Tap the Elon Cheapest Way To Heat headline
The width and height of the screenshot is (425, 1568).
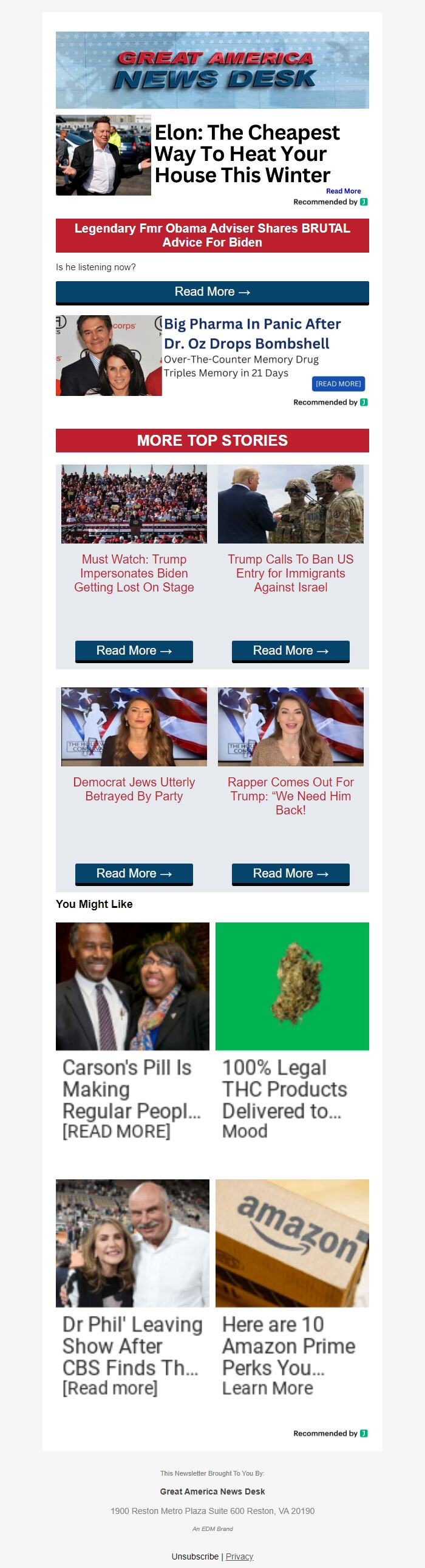[246, 154]
